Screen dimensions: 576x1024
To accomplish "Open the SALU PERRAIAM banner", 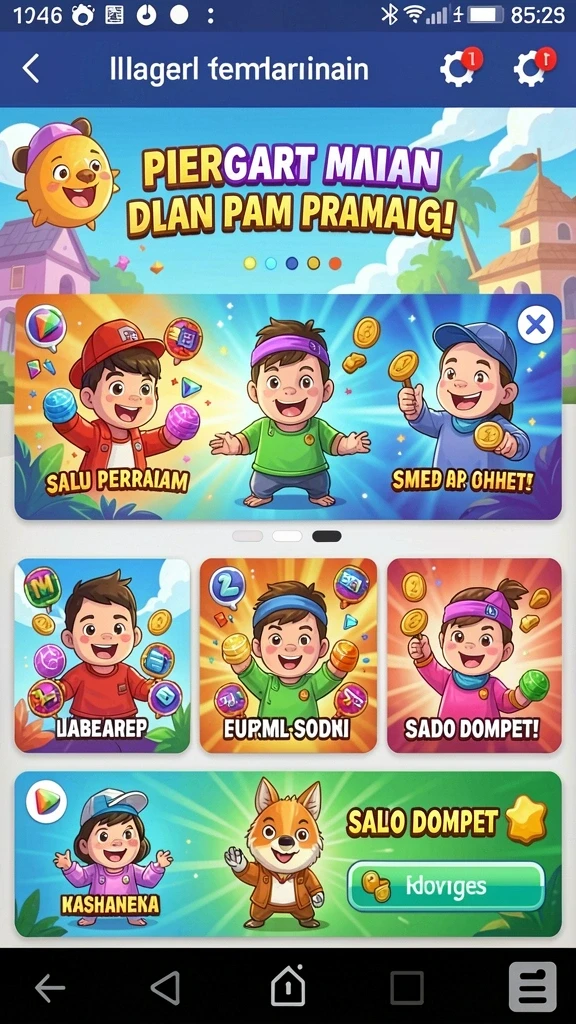I will pos(288,407).
